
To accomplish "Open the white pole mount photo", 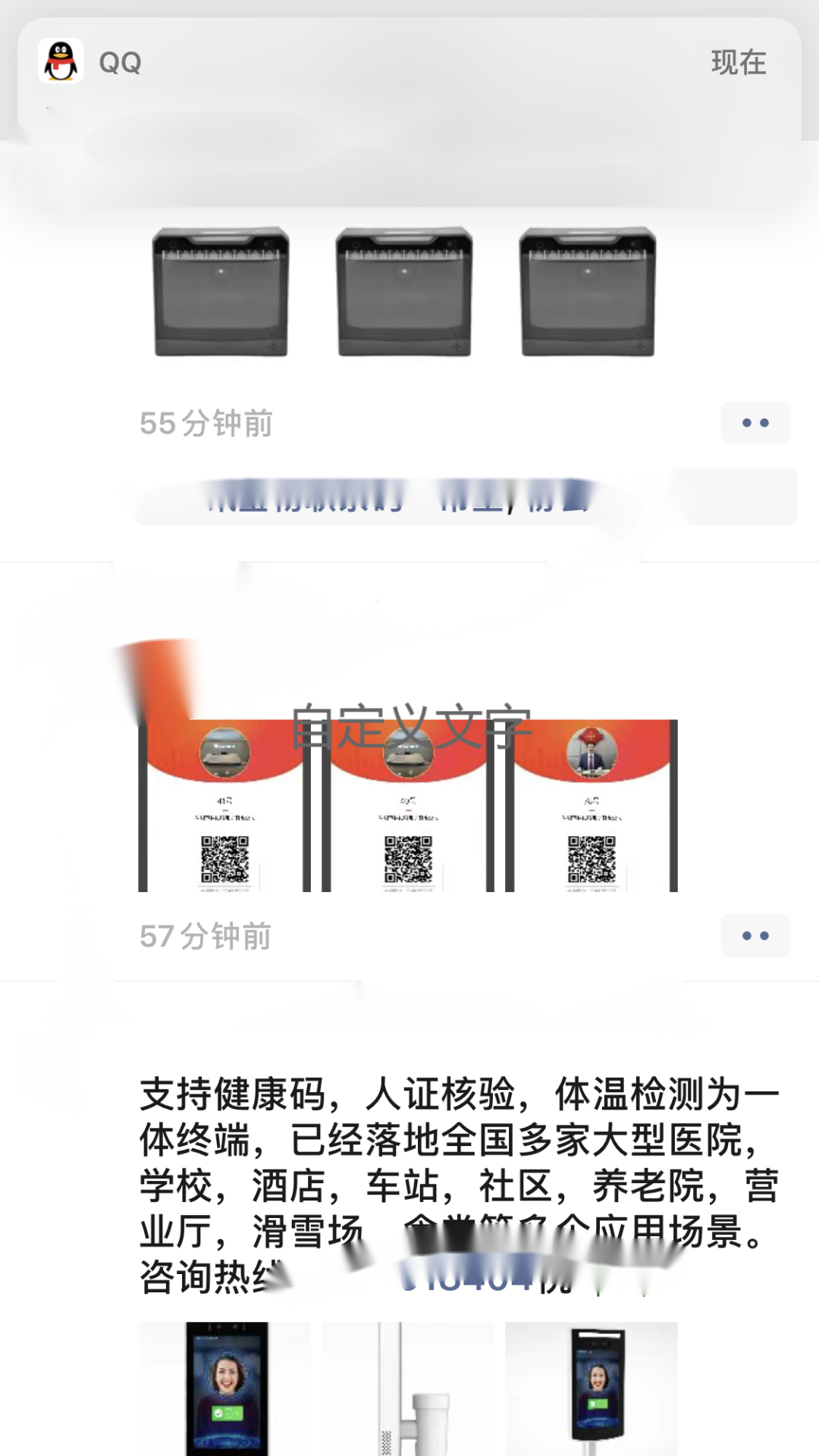I will [x=408, y=1387].
